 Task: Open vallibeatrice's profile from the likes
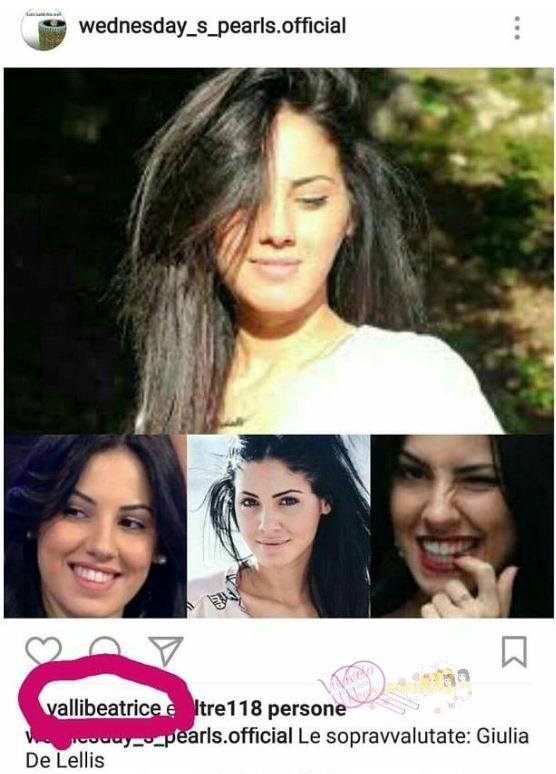103,708
